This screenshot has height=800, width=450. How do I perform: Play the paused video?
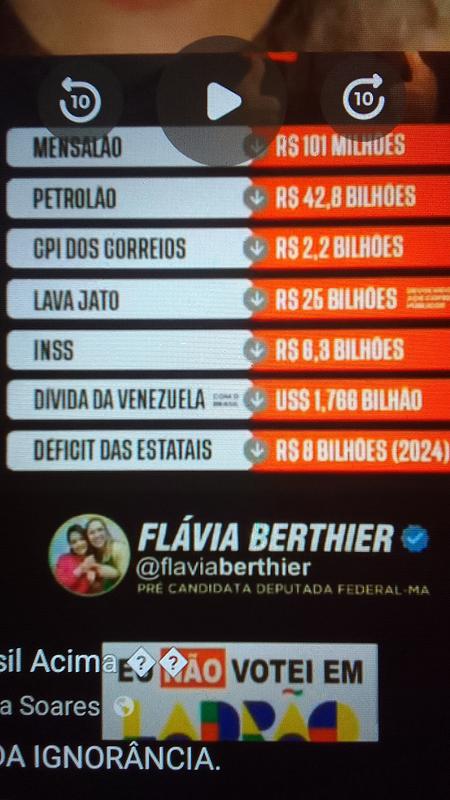[x=222, y=102]
